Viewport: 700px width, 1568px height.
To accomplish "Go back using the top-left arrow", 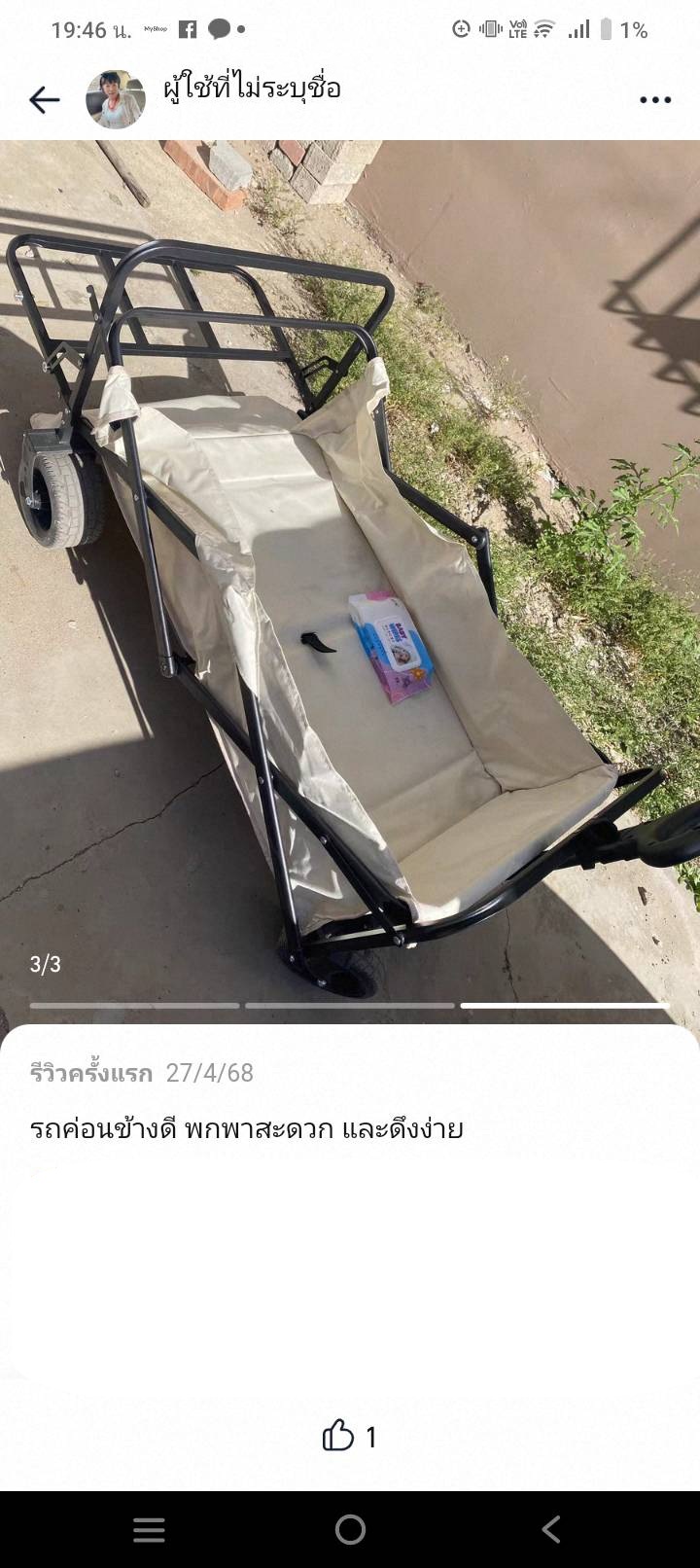I will (45, 99).
